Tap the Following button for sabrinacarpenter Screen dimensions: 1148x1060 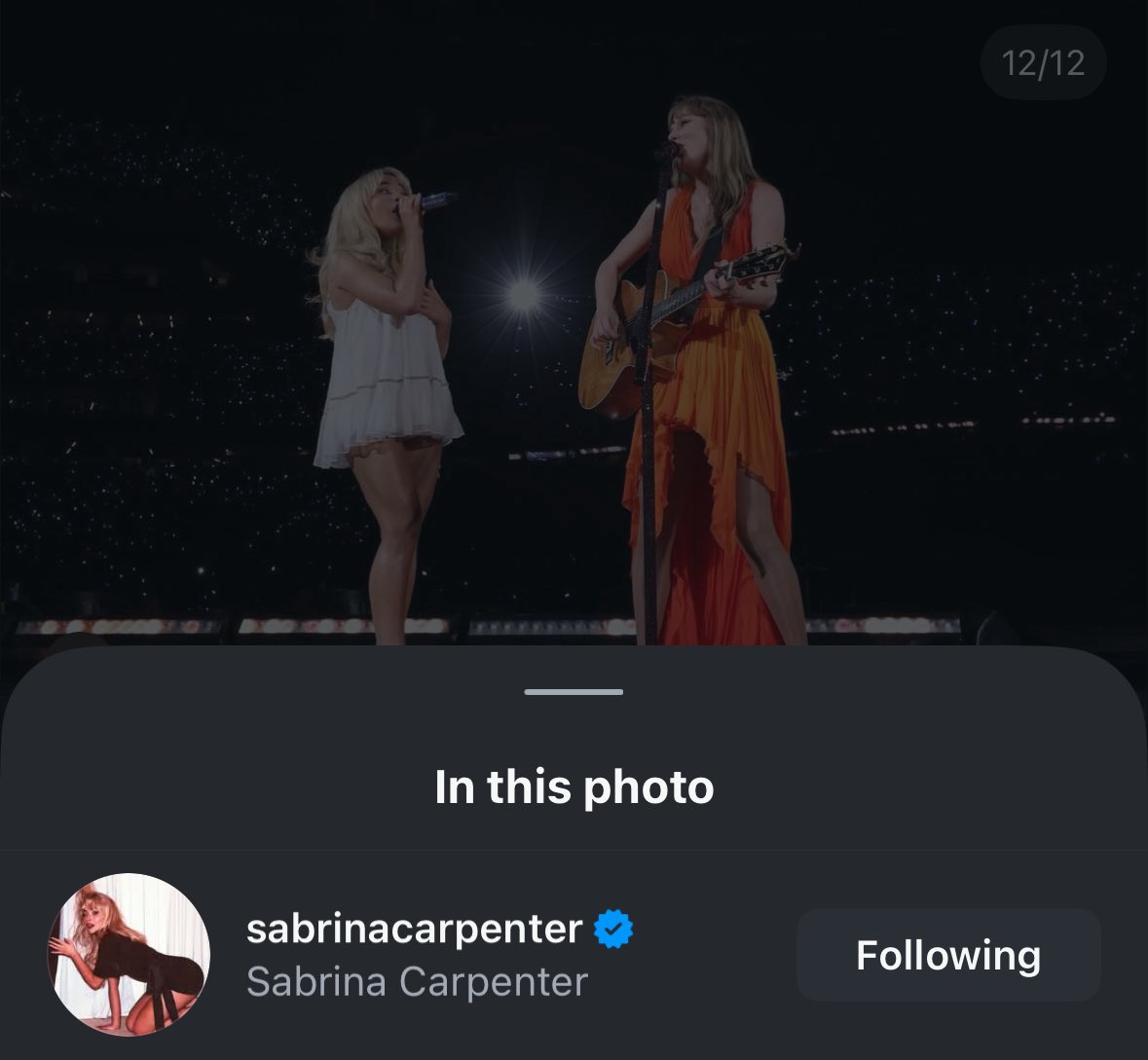947,955
